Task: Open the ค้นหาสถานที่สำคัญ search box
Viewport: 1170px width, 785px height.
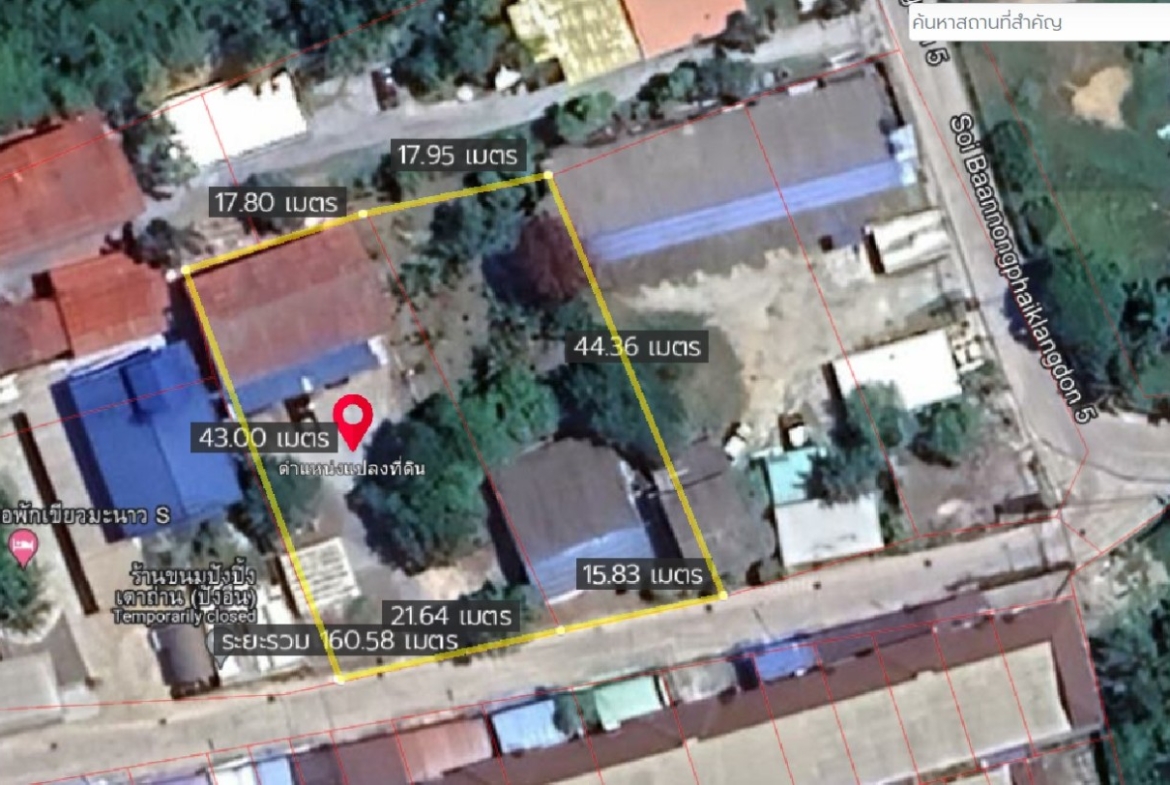Action: click(1035, 22)
